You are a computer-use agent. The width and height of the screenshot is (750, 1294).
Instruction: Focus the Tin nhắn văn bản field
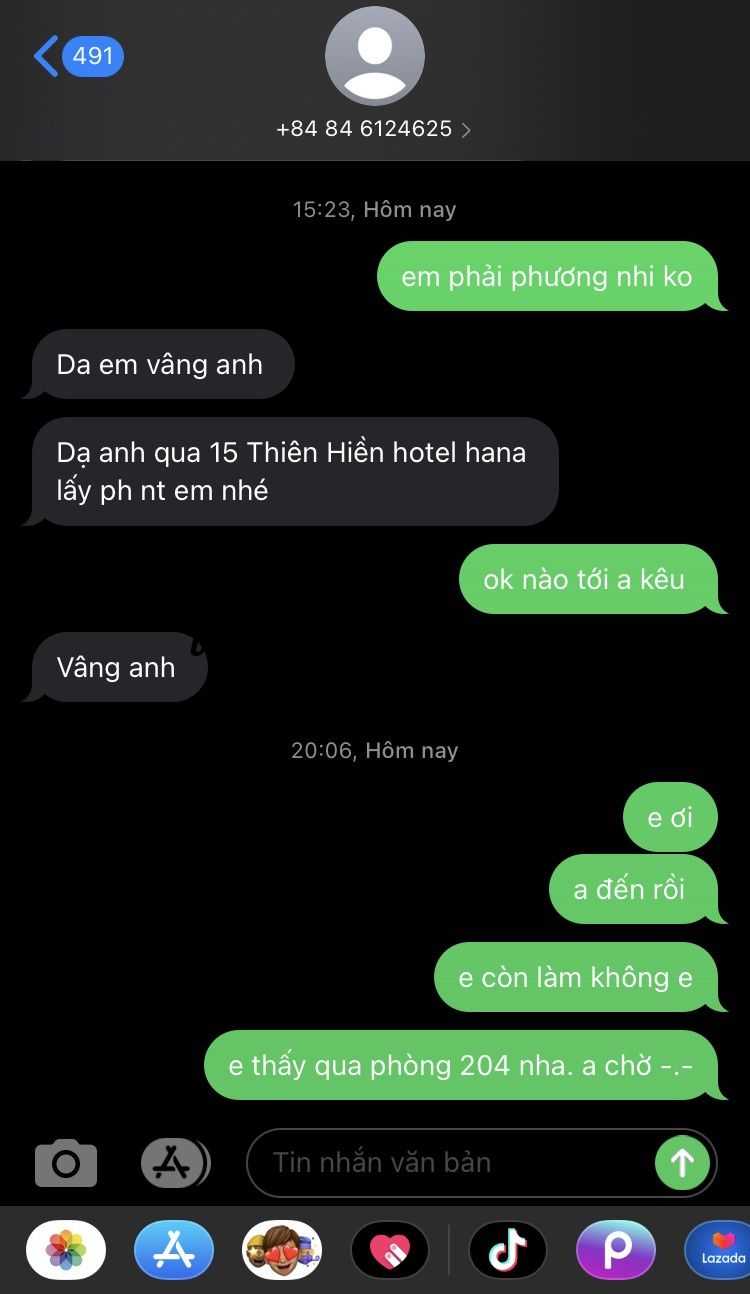(x=450, y=1163)
